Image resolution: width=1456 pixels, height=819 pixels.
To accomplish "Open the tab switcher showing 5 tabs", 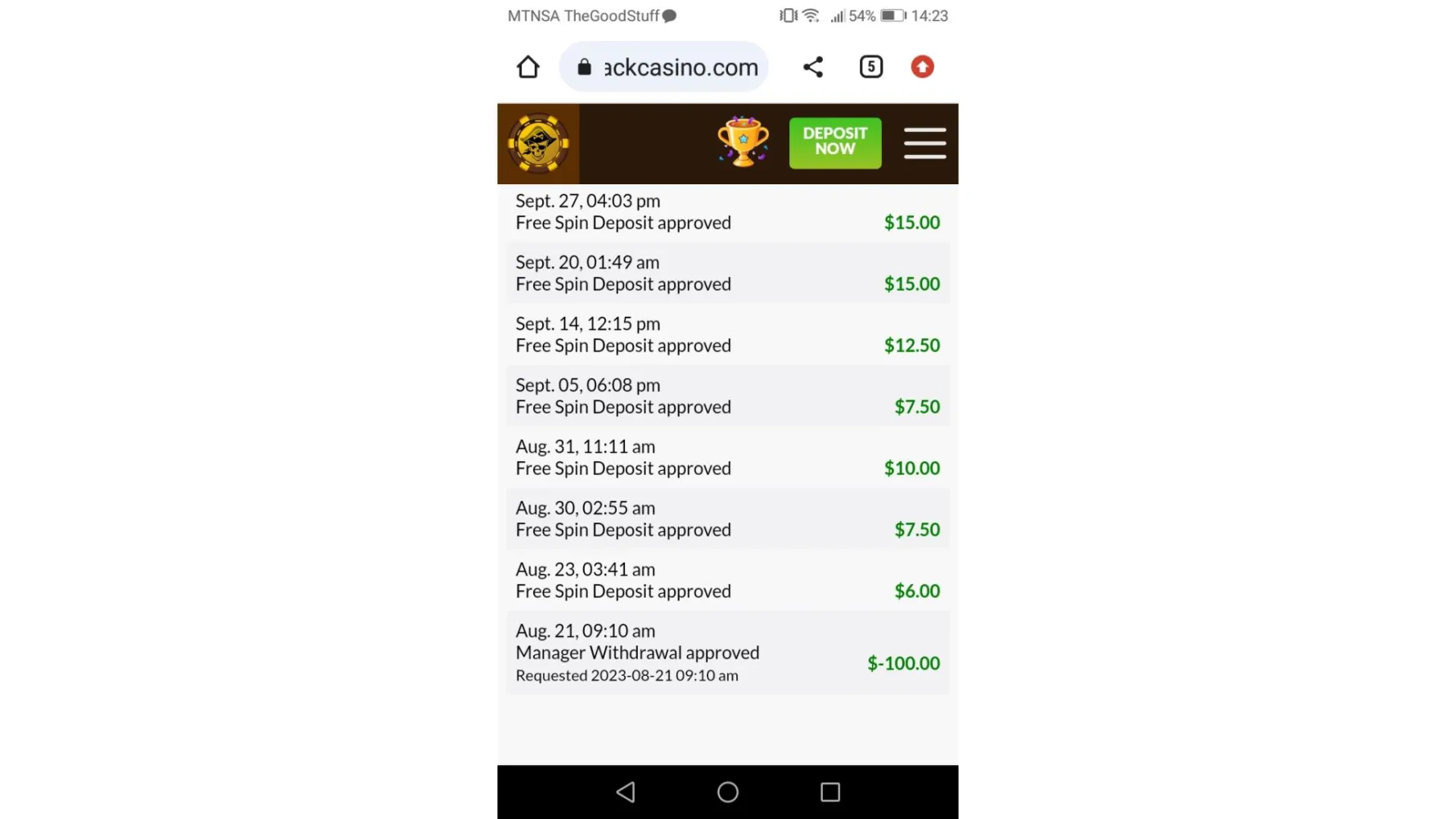I will [870, 67].
